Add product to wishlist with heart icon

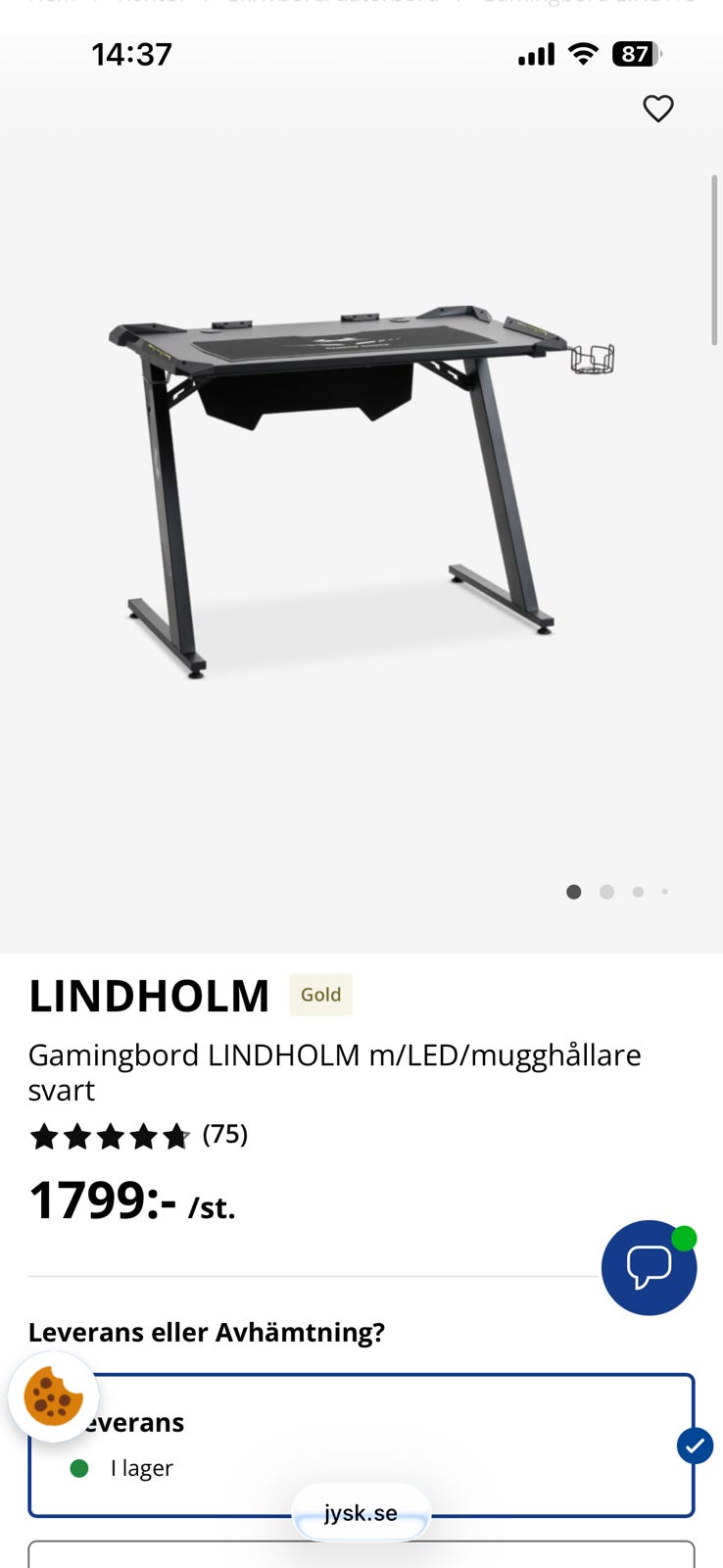pos(657,109)
